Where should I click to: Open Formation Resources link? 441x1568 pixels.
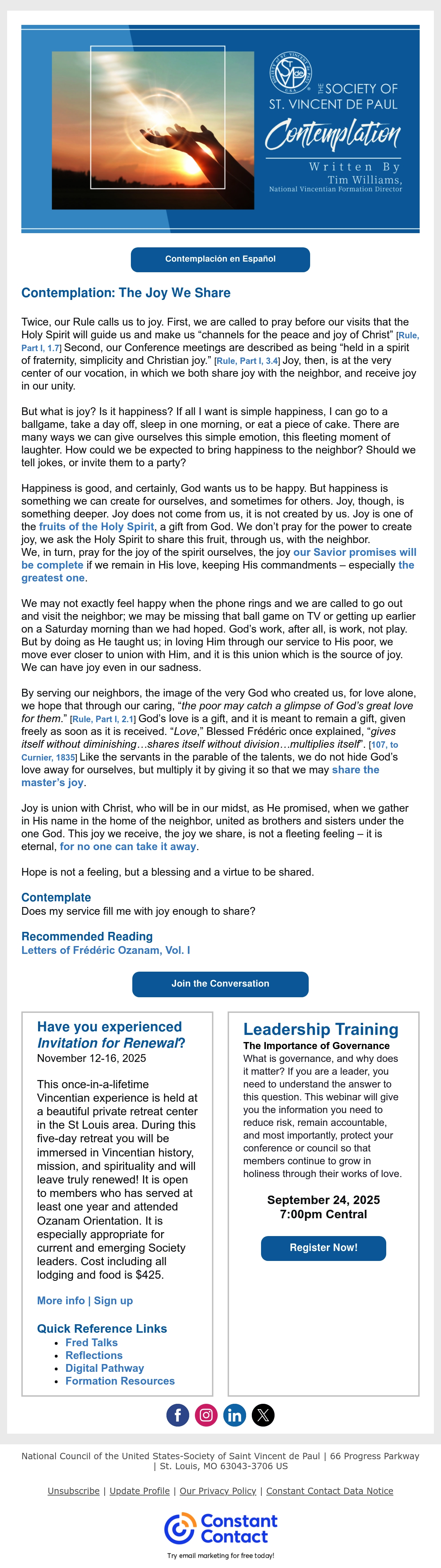[x=120, y=1380]
